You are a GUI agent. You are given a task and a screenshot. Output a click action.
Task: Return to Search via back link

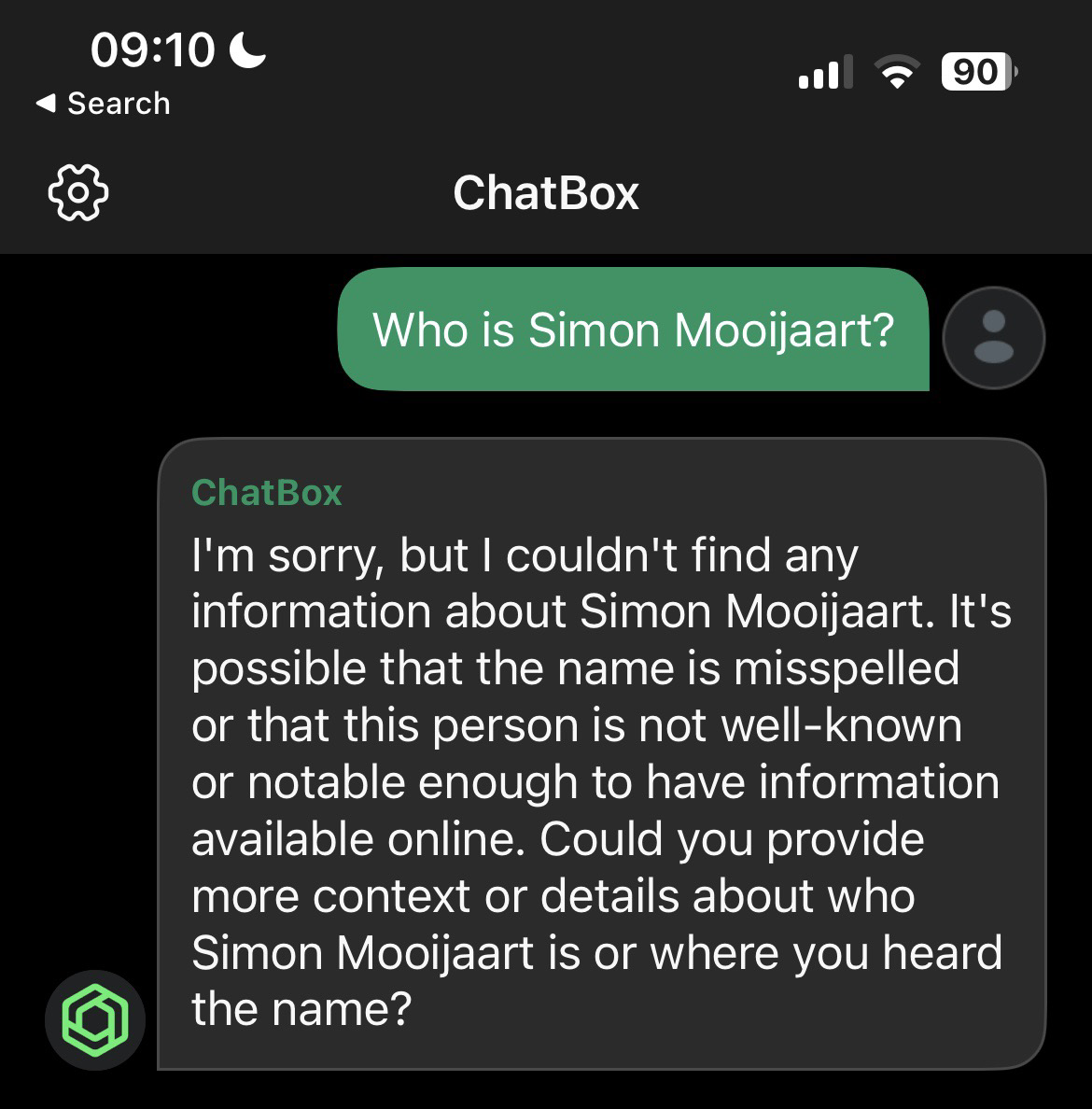[x=103, y=104]
